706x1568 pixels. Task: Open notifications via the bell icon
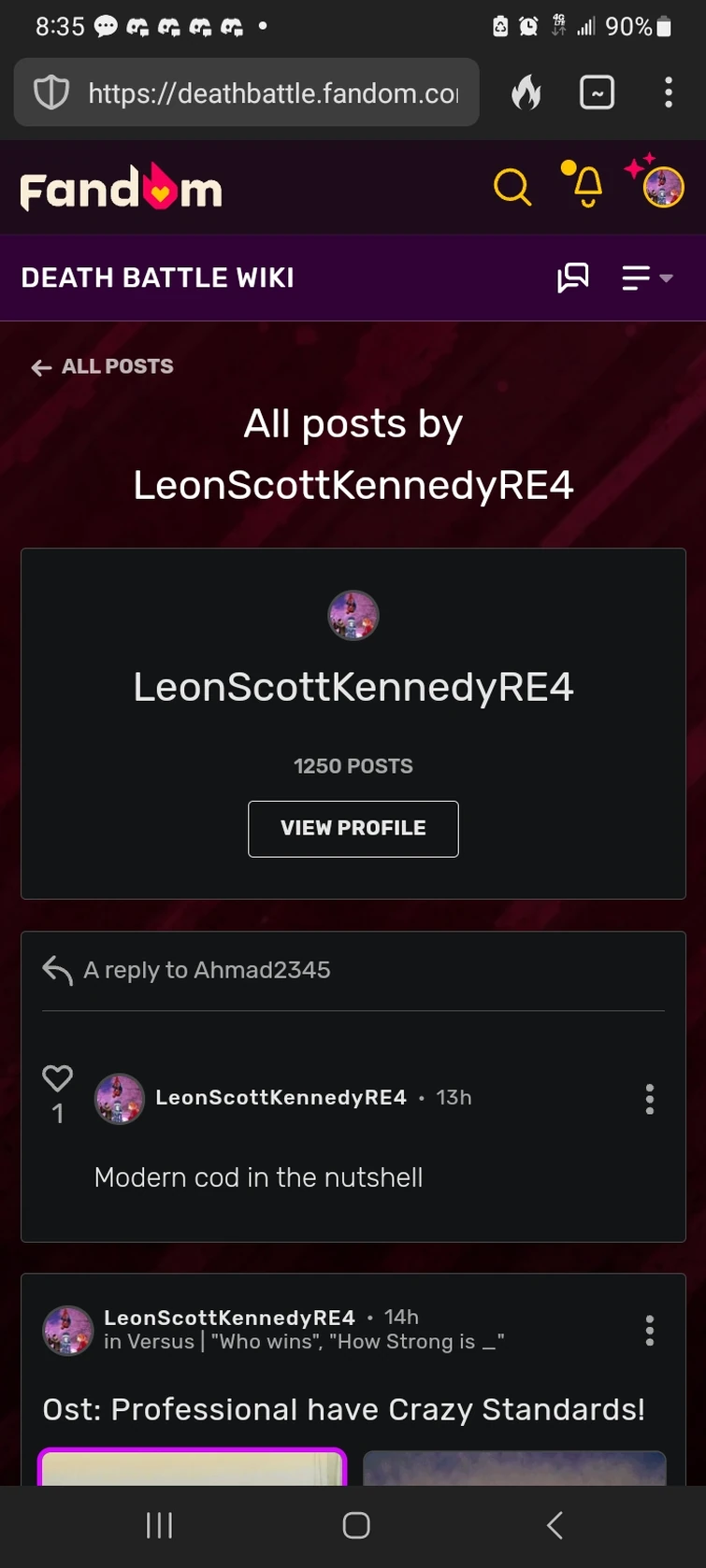pos(584,187)
